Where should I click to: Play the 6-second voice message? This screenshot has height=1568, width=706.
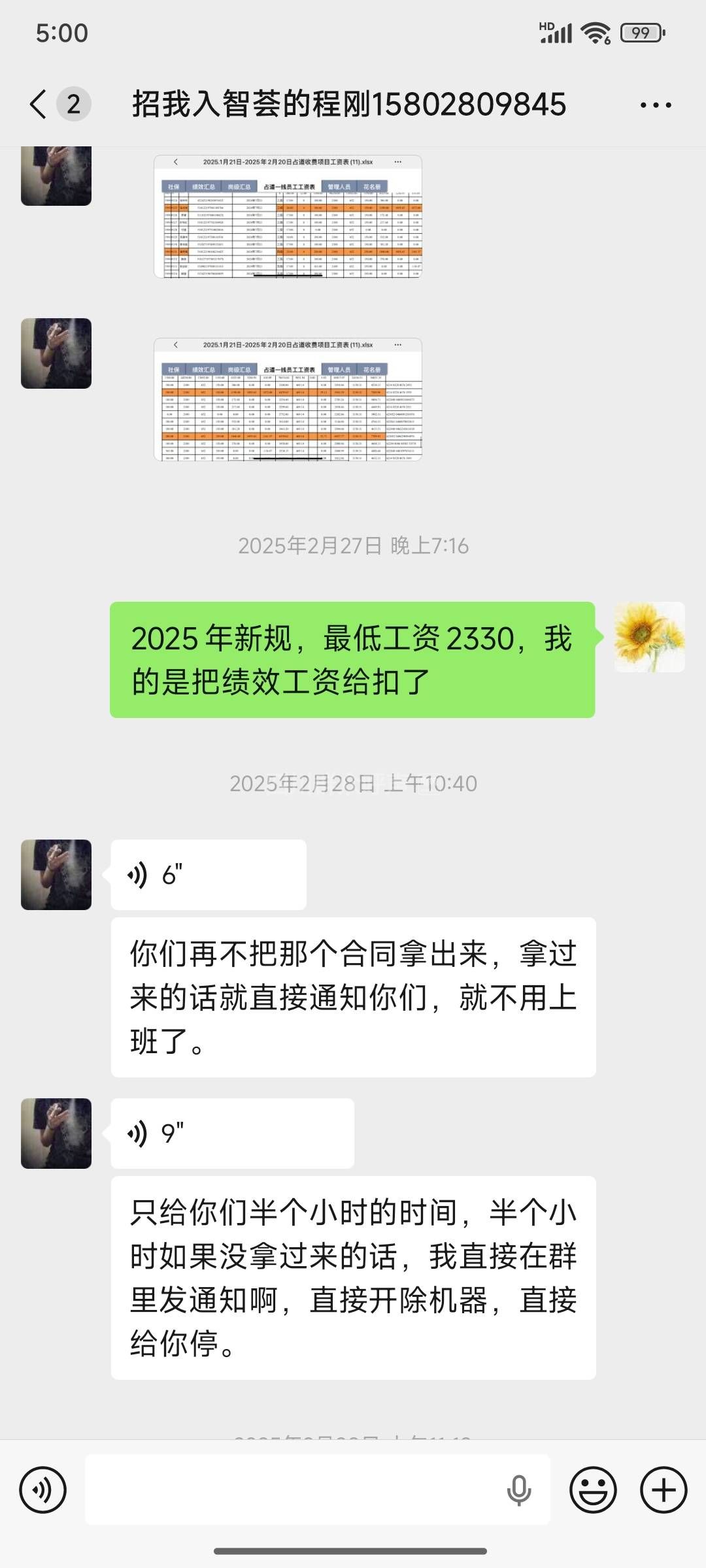pos(208,875)
